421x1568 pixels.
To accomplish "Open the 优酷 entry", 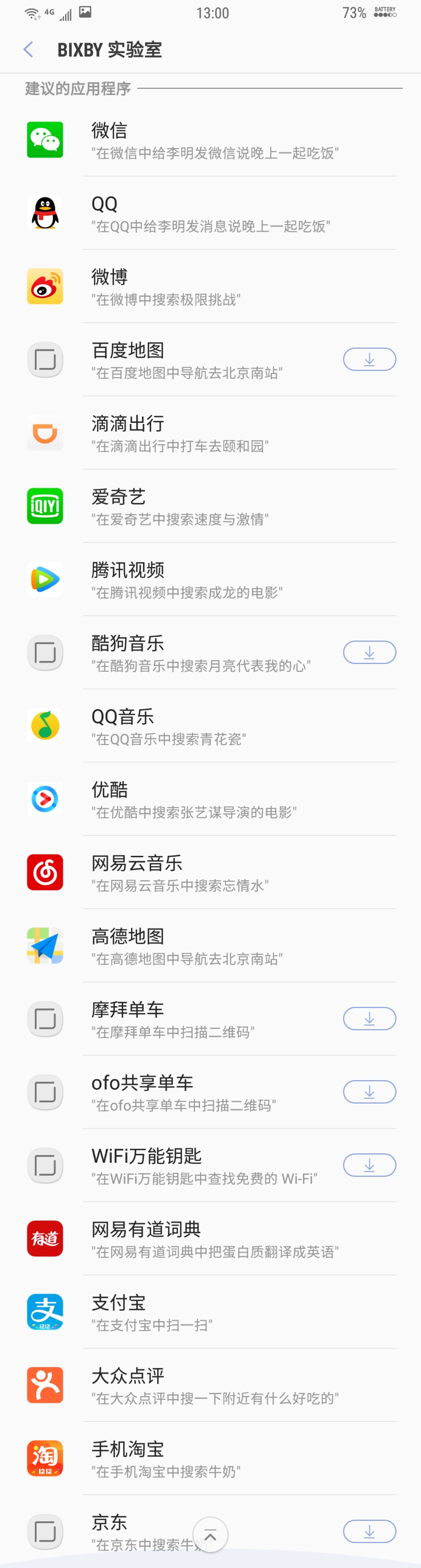I will (x=213, y=799).
